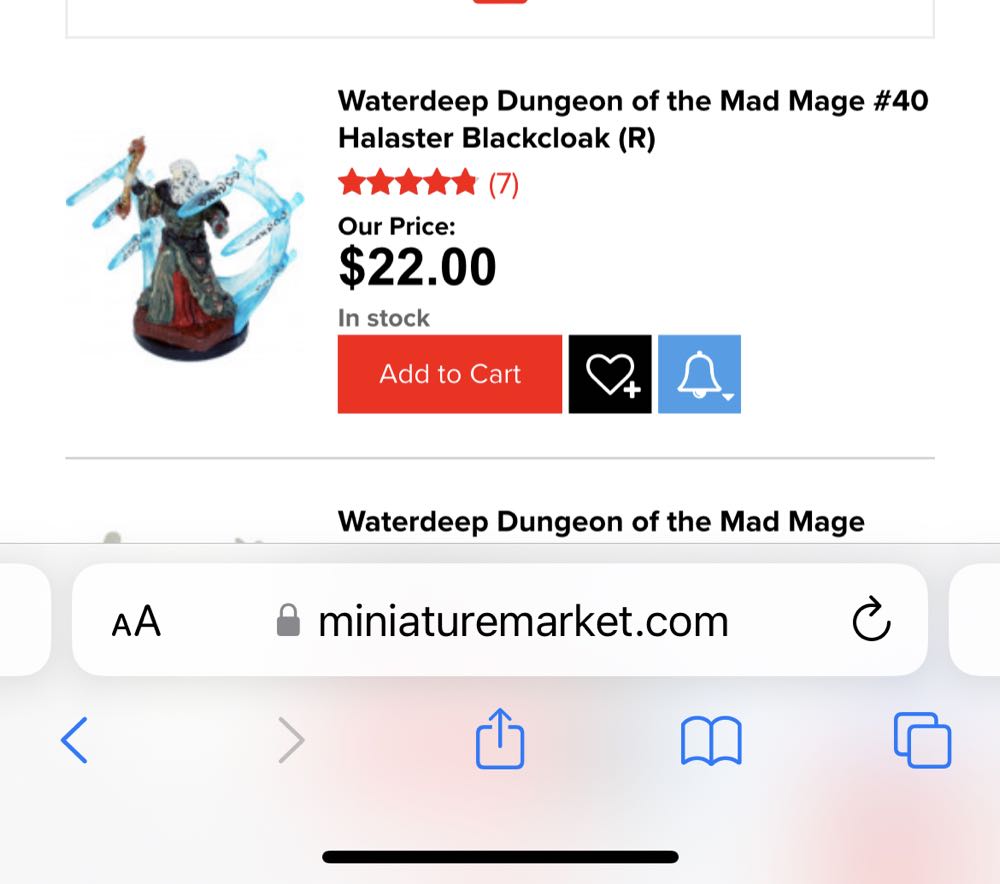Share this page from Safari toolbar
Image resolution: width=1000 pixels, height=884 pixels.
(x=500, y=740)
